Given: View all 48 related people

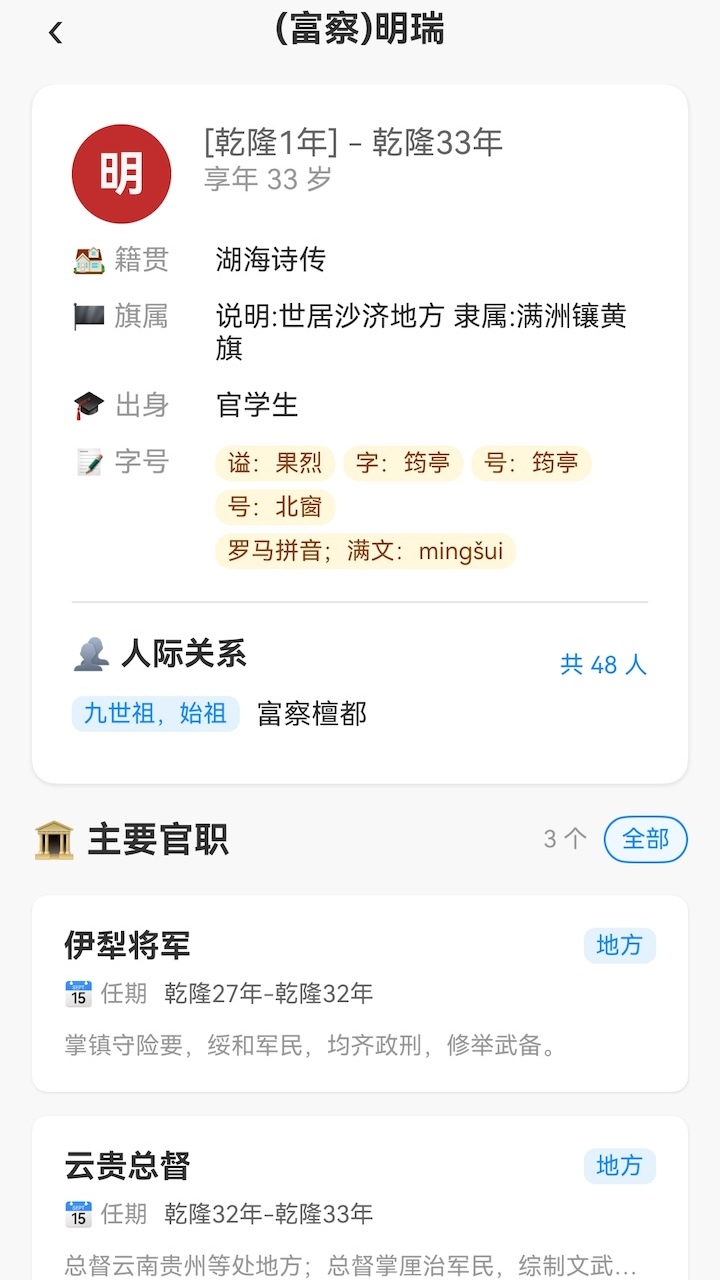Looking at the screenshot, I should 603,665.
